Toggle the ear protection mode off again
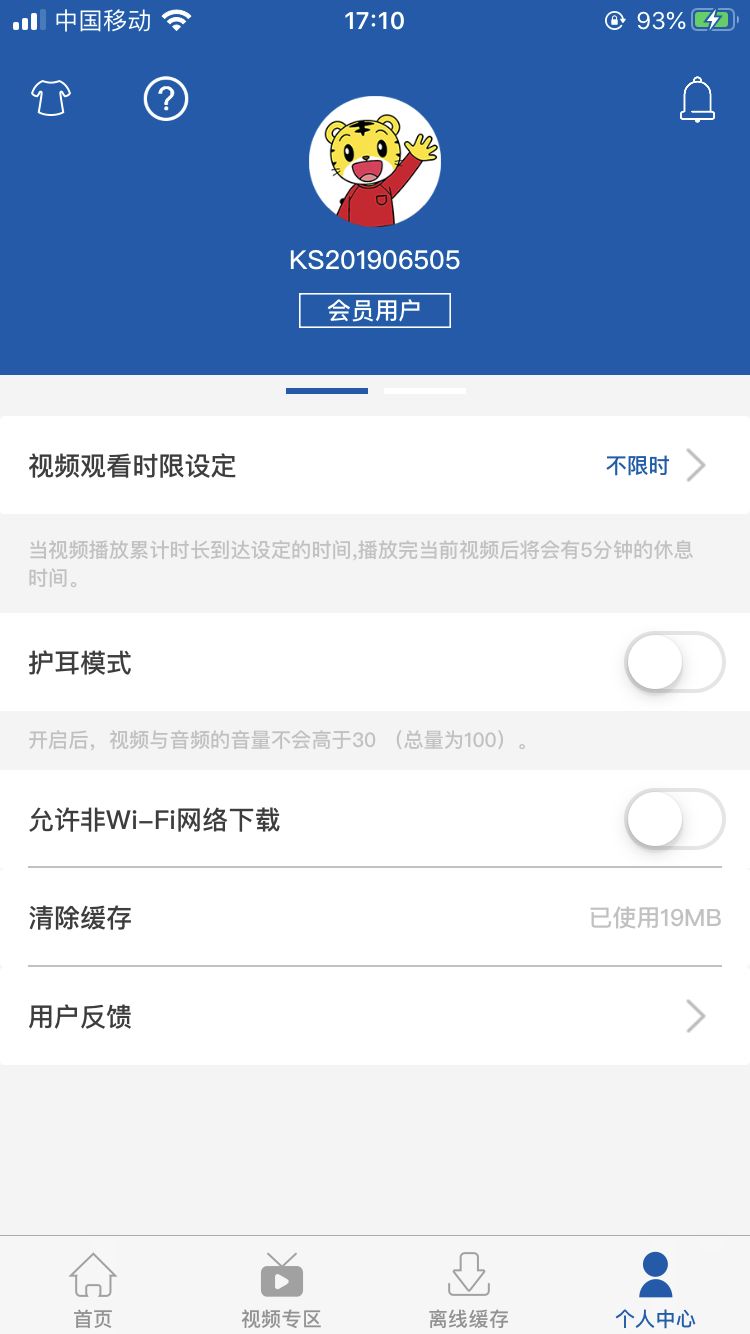The height and width of the screenshot is (1334, 750). point(674,662)
